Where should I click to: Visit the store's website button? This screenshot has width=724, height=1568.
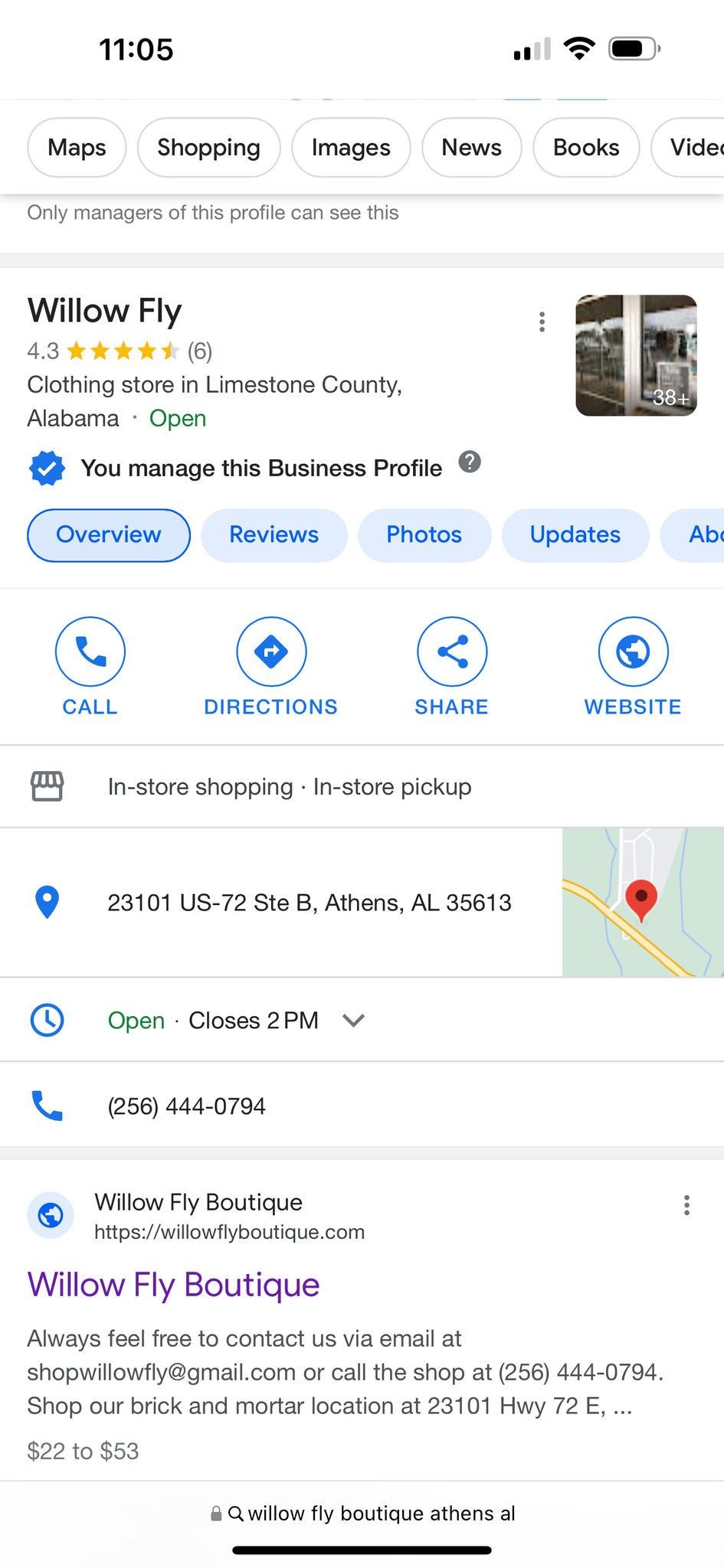[x=633, y=666]
